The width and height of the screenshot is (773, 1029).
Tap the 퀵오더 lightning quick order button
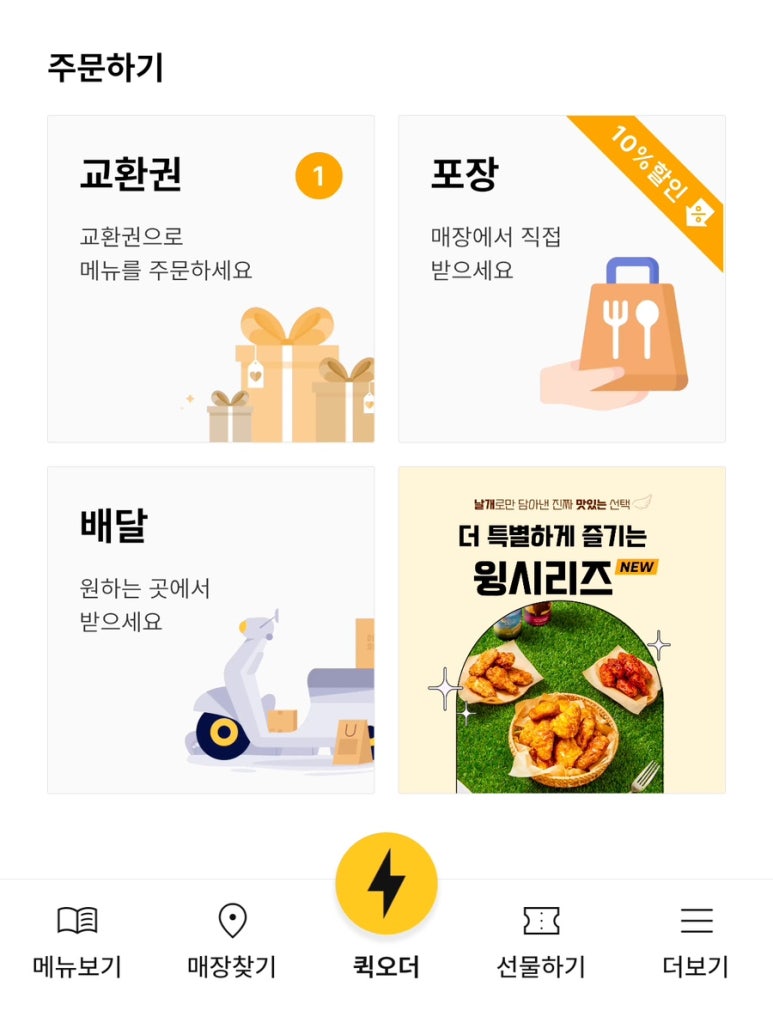(x=386, y=884)
